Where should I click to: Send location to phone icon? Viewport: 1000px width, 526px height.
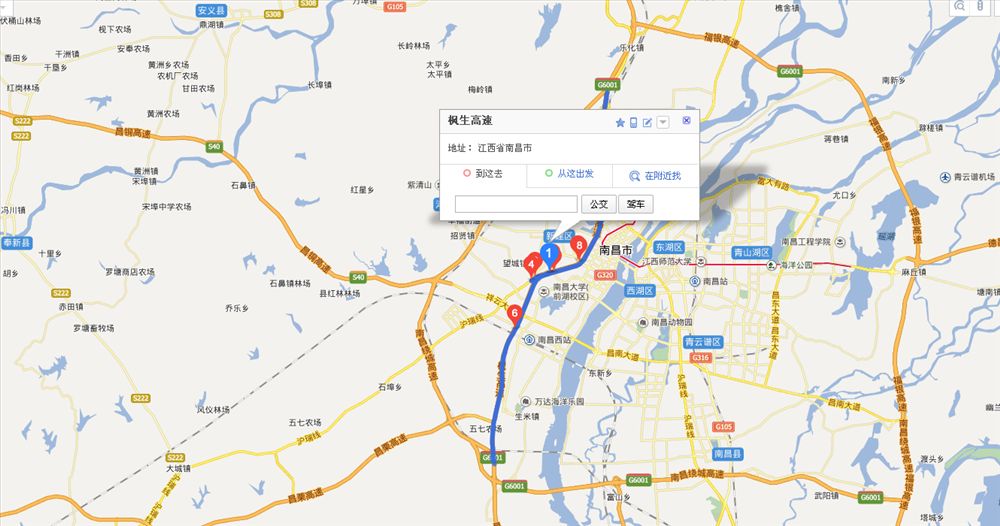pyautogui.click(x=633, y=122)
